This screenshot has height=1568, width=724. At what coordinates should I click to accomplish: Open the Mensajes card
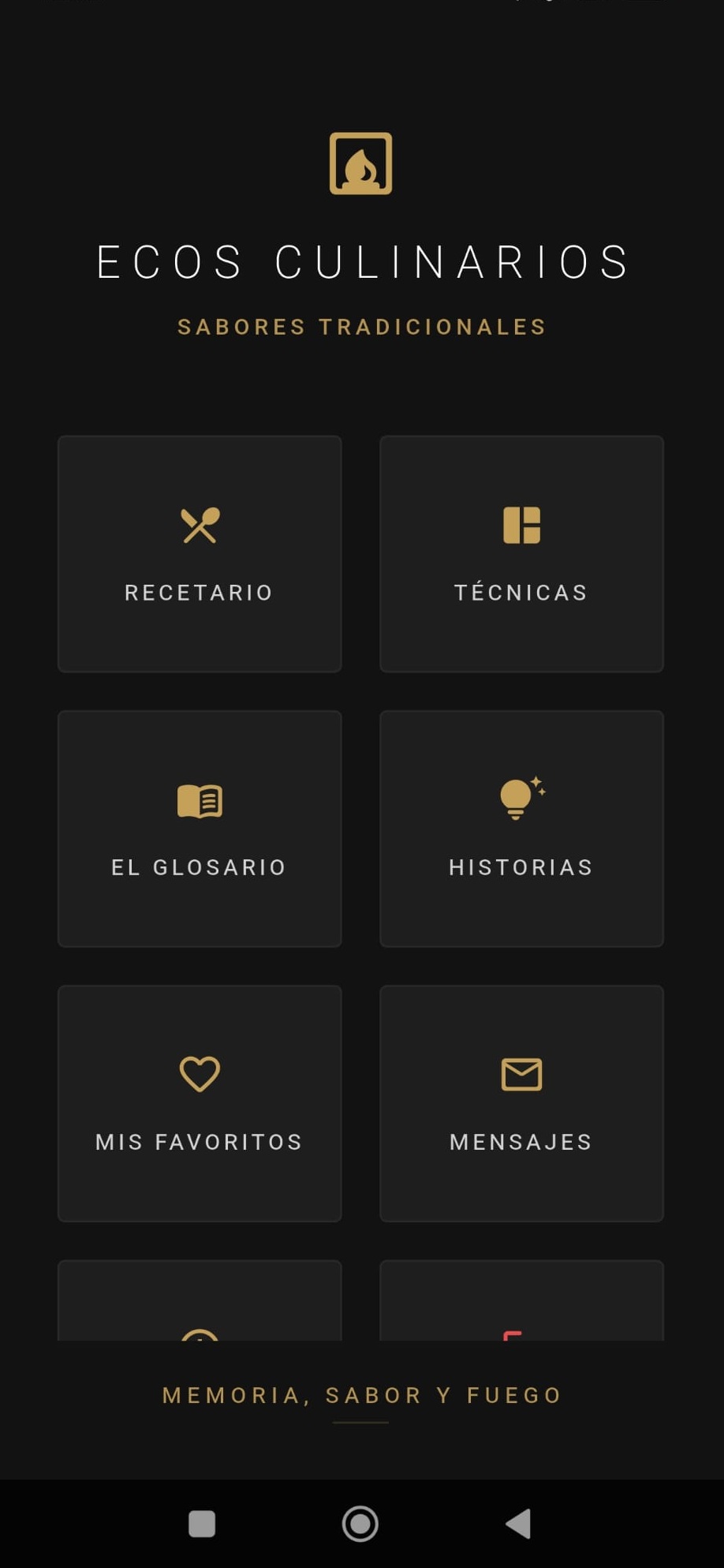pos(521,1103)
